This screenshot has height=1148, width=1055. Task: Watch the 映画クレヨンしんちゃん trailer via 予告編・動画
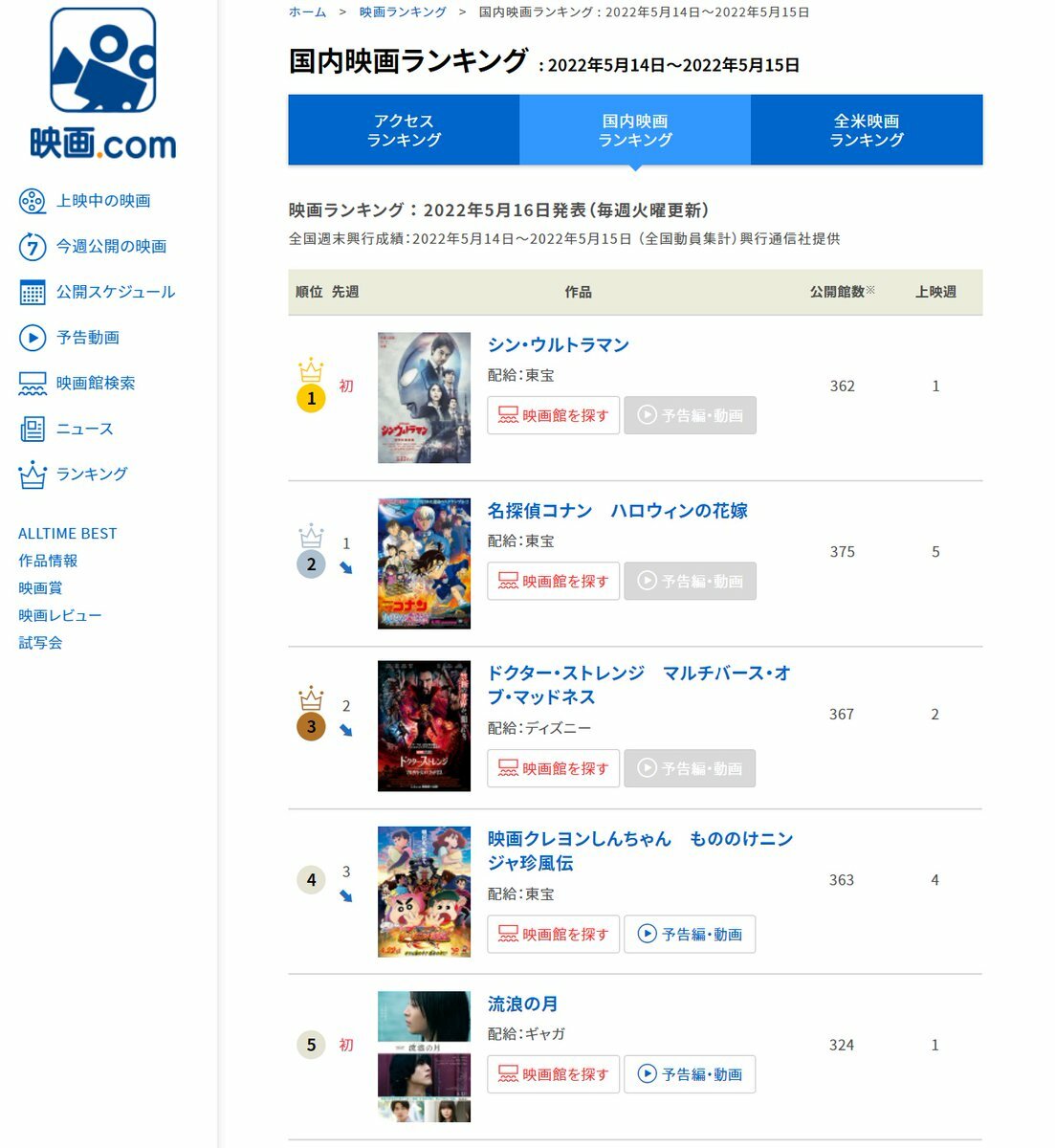click(690, 934)
